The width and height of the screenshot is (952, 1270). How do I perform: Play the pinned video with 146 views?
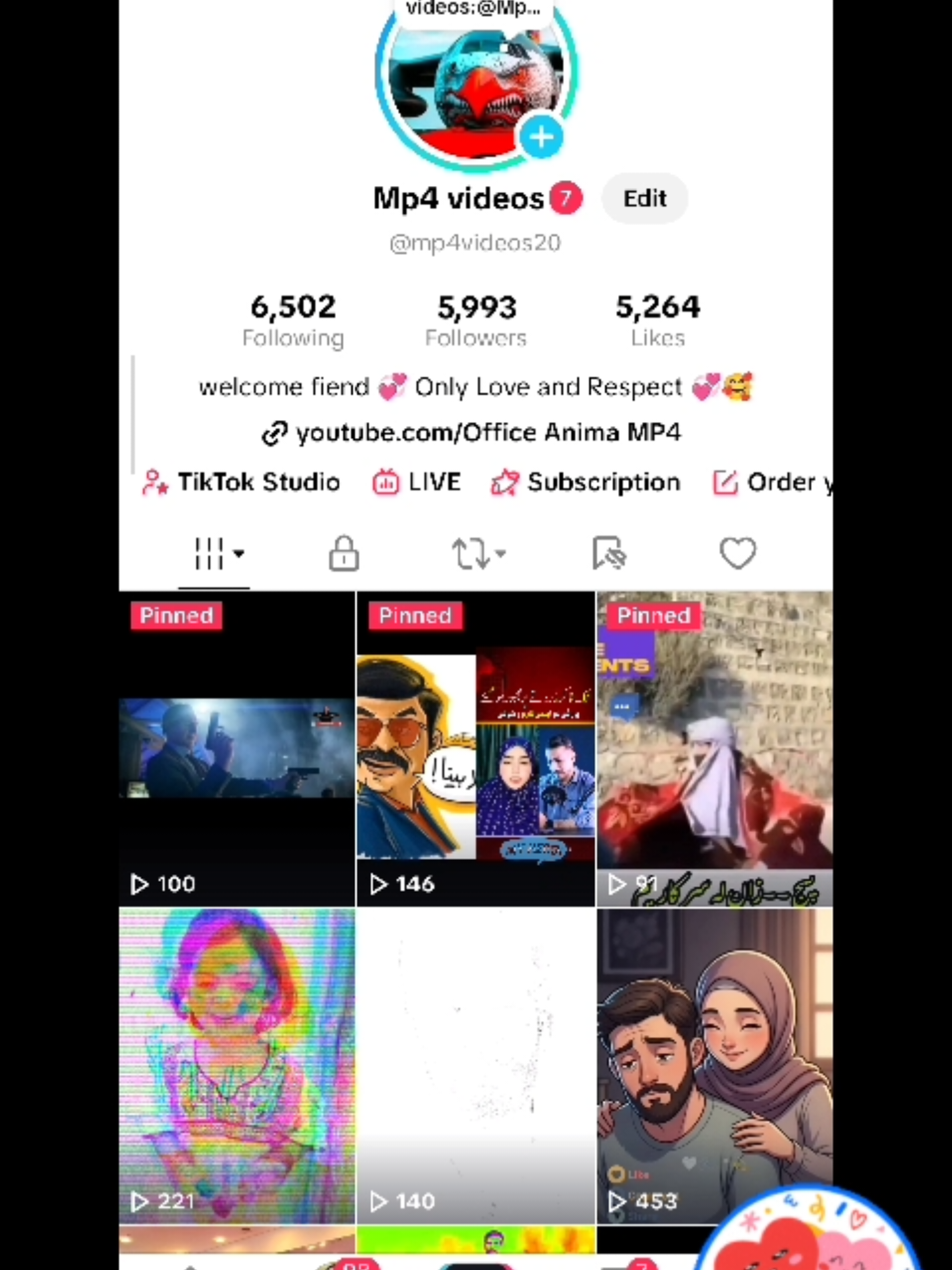(x=476, y=749)
